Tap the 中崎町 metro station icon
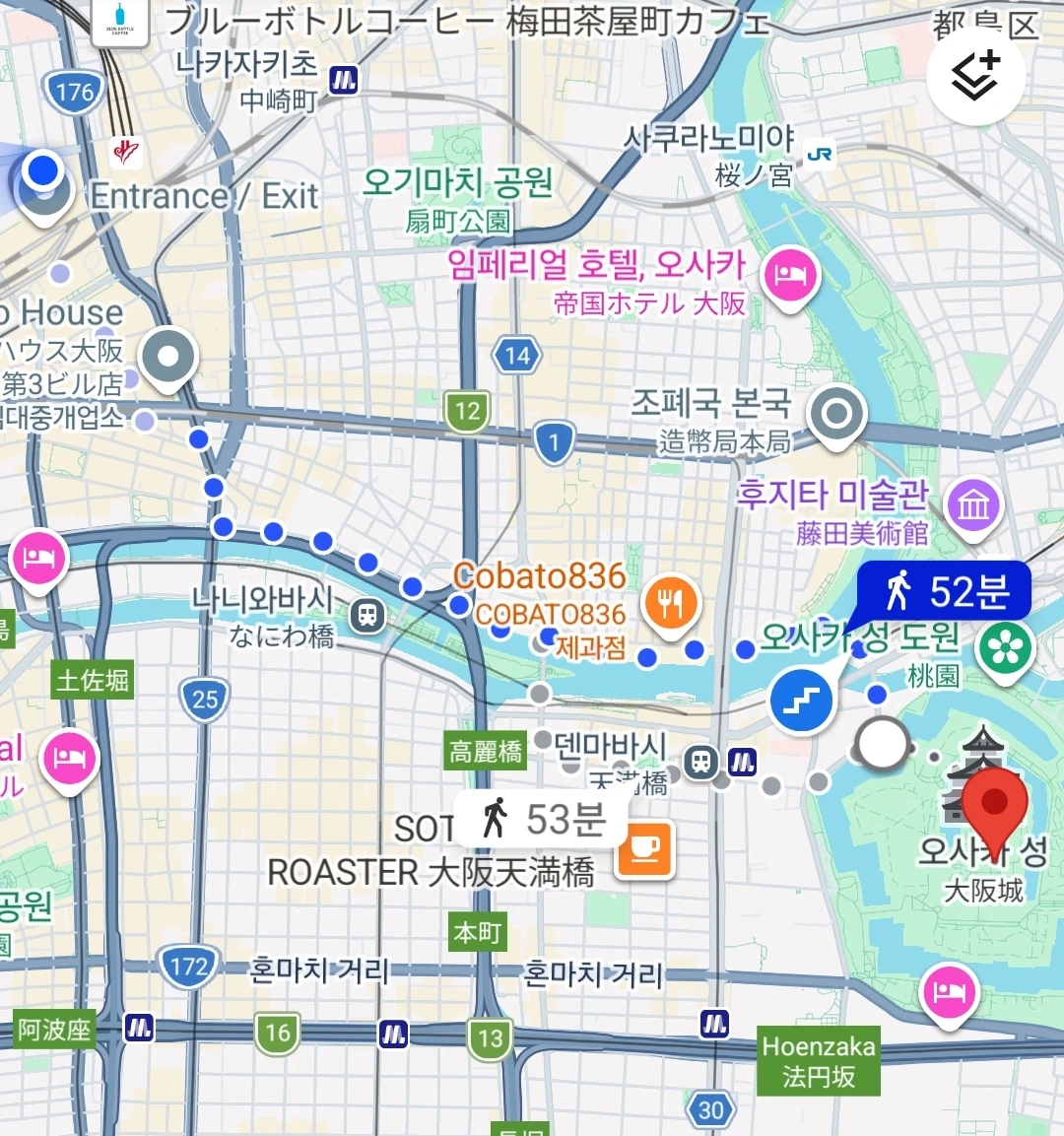1064x1136 pixels. (x=343, y=81)
